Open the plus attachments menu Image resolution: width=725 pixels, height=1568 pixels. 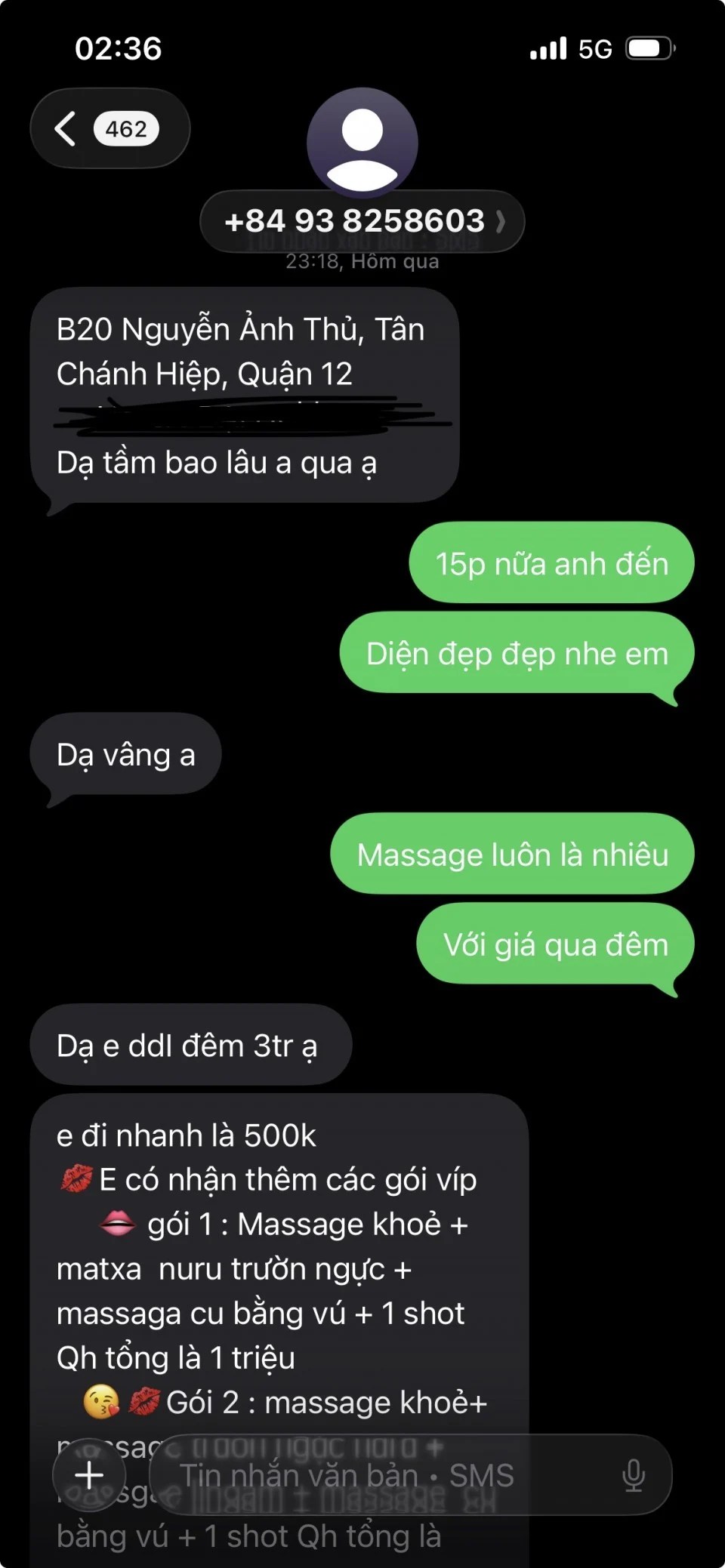click(x=89, y=1474)
